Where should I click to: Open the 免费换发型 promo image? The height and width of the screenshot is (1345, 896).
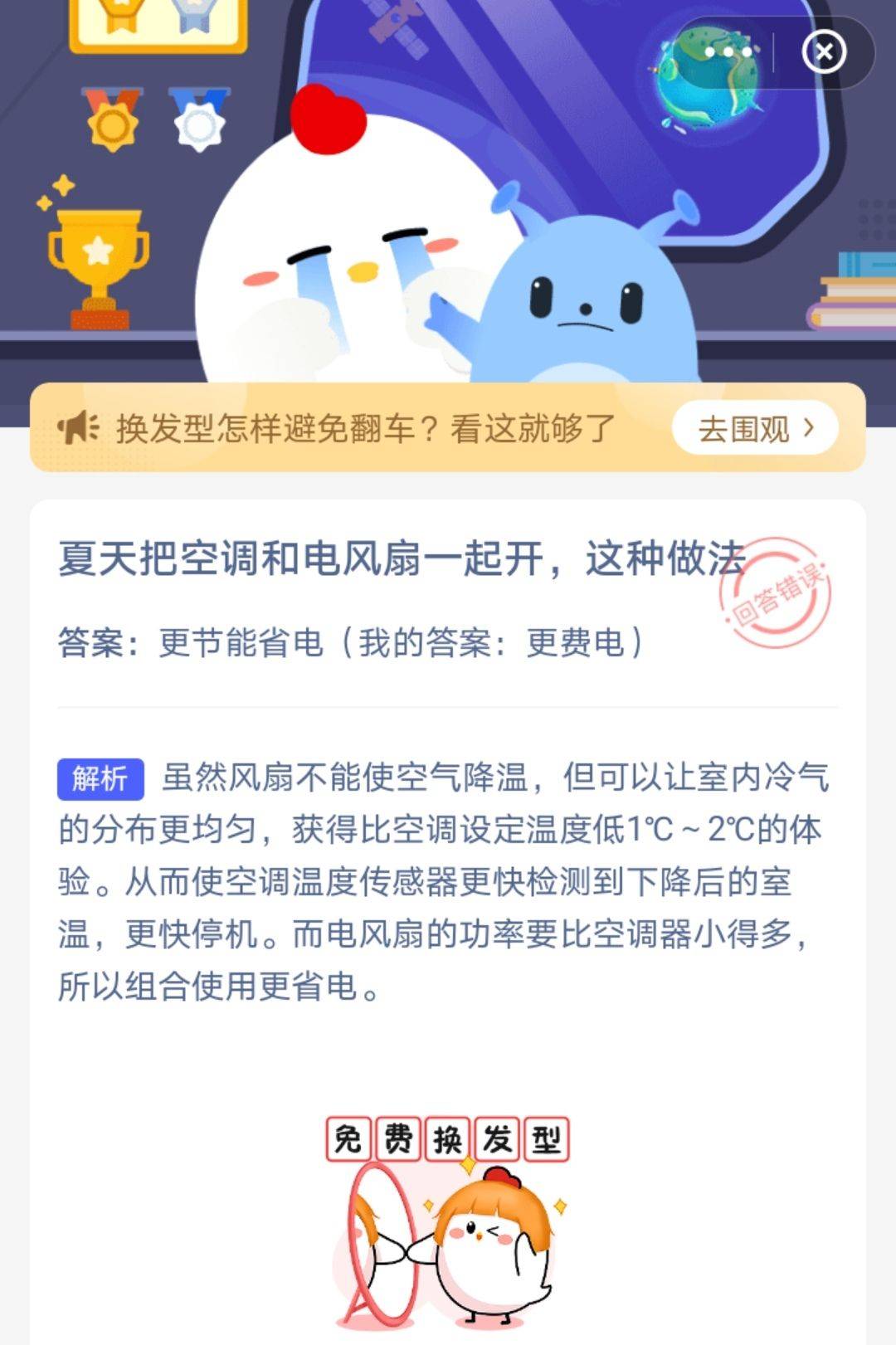point(448,1220)
